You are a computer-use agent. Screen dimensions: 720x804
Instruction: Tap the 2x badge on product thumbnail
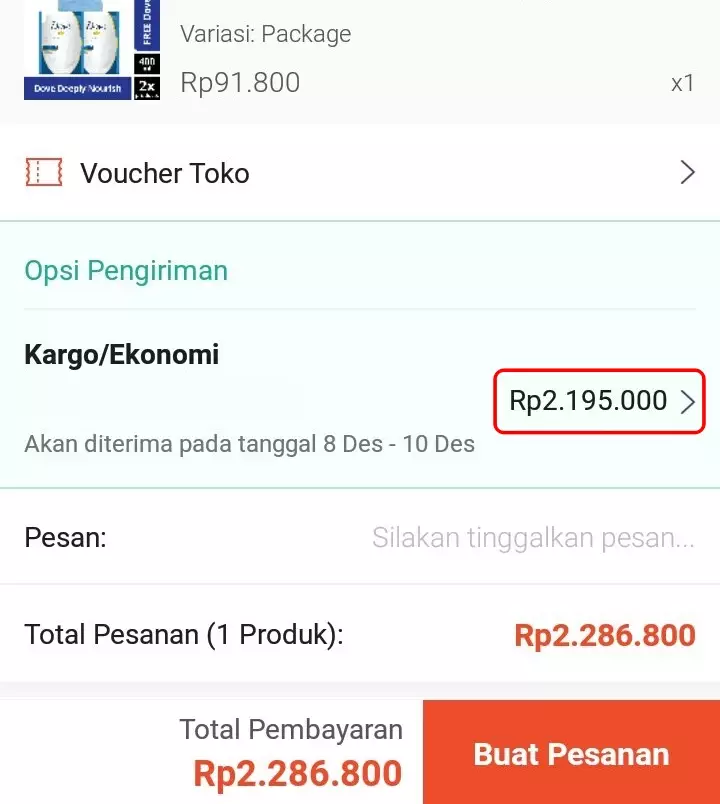146,90
